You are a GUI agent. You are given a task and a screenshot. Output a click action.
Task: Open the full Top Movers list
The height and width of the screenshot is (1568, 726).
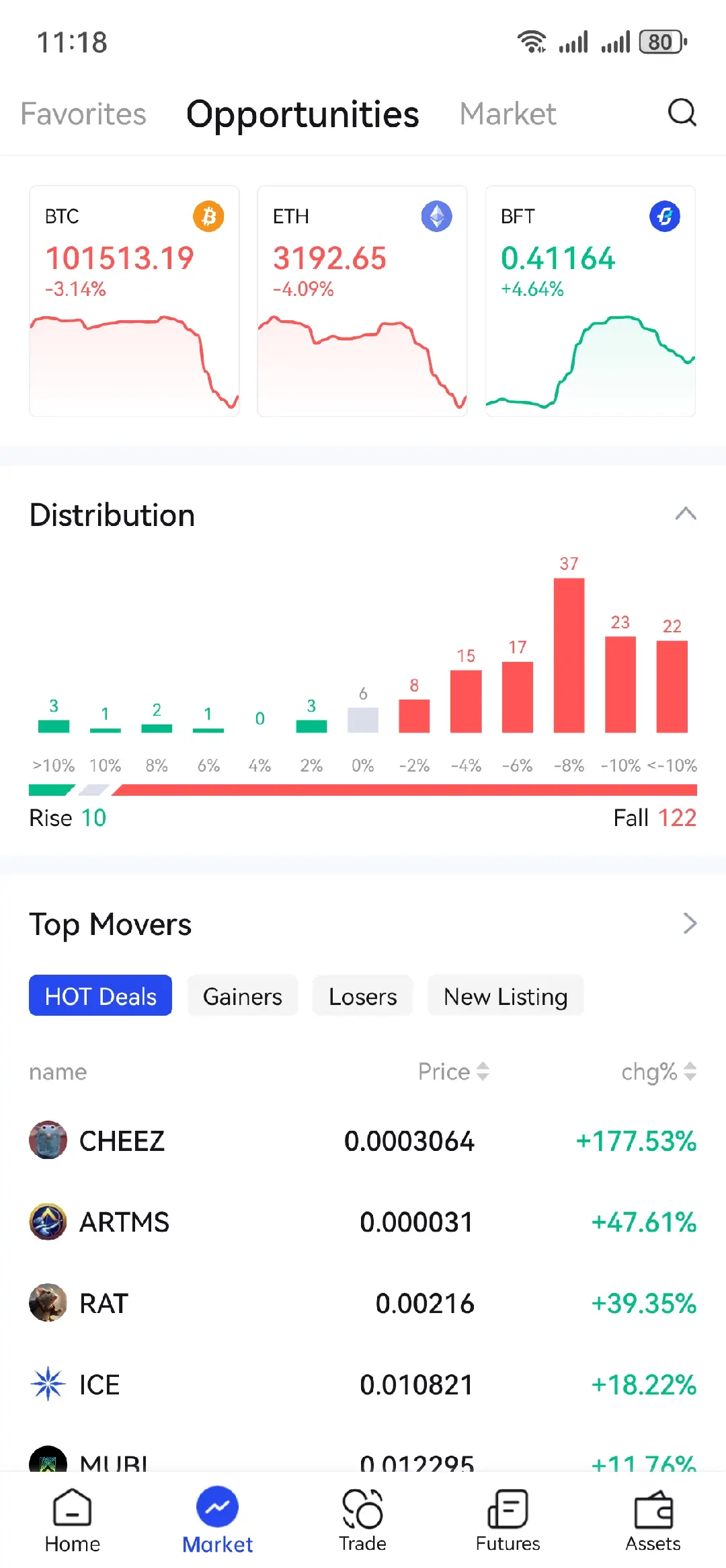coord(689,924)
